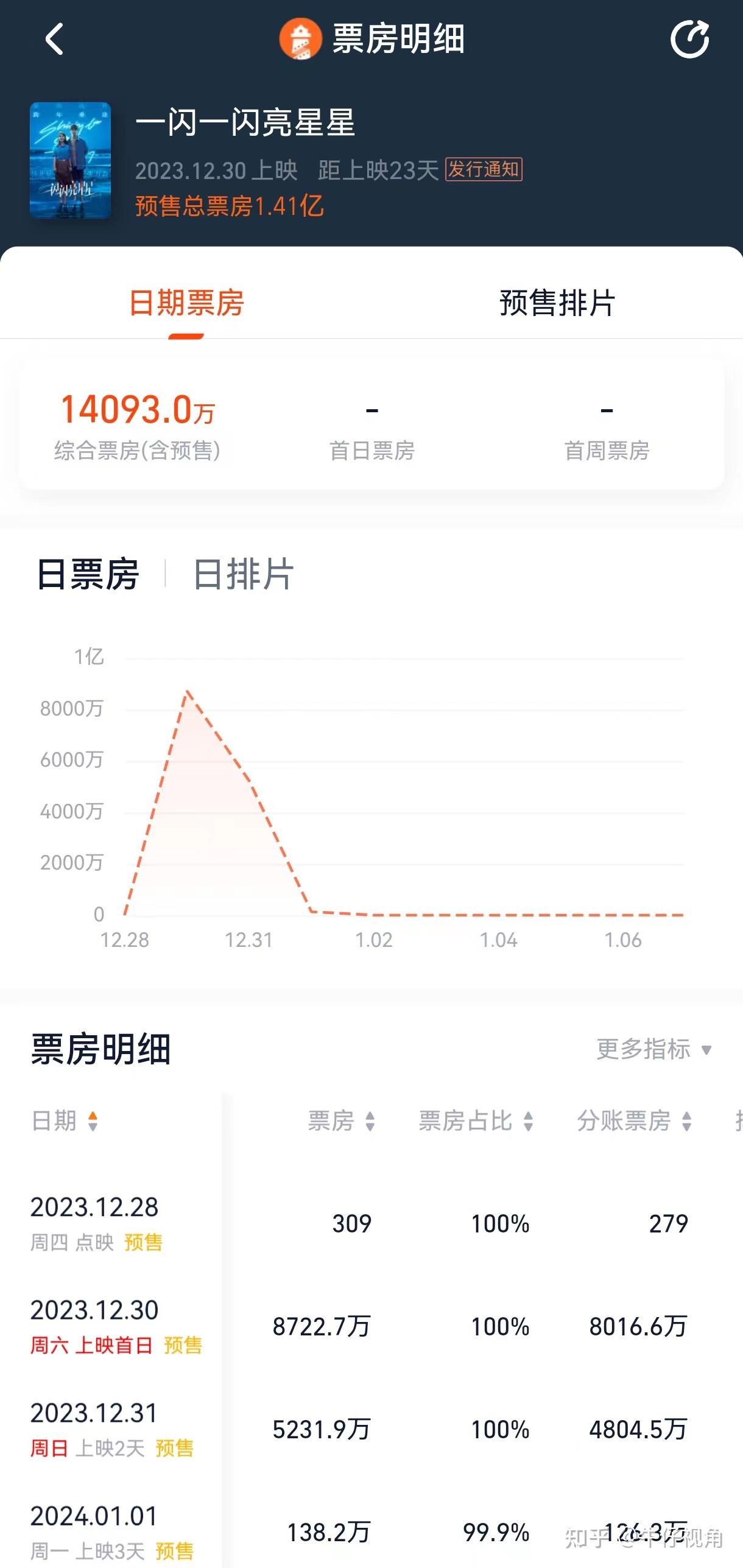Switch chart to 日排片

click(243, 574)
